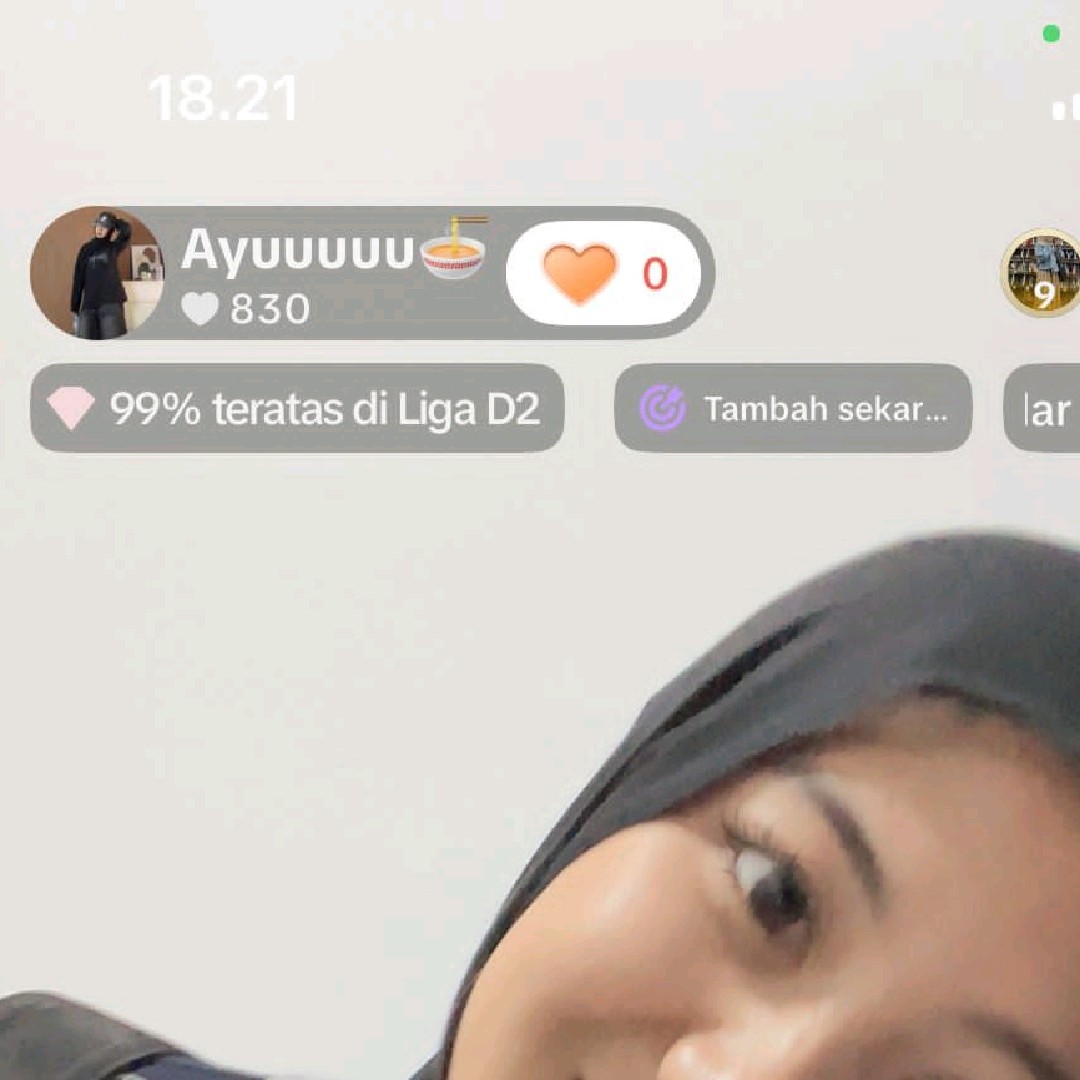Open the 99% teratas di Liga D2 chip
This screenshot has width=1080, height=1080.
(x=297, y=408)
